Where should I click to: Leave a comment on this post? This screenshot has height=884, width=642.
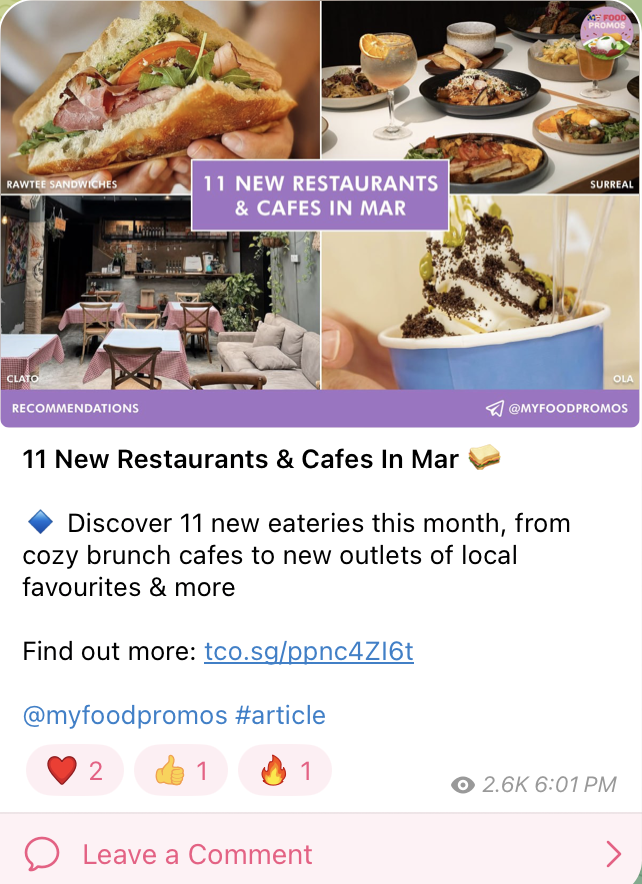[198, 854]
